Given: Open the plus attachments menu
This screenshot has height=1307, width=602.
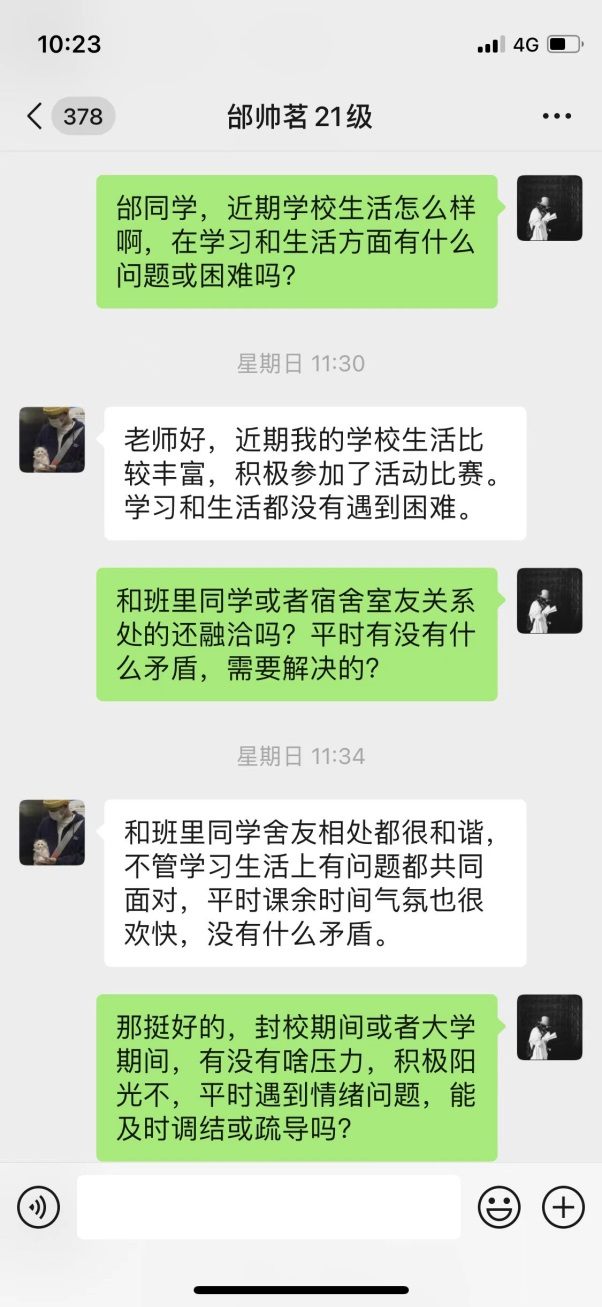Looking at the screenshot, I should (x=562, y=1207).
